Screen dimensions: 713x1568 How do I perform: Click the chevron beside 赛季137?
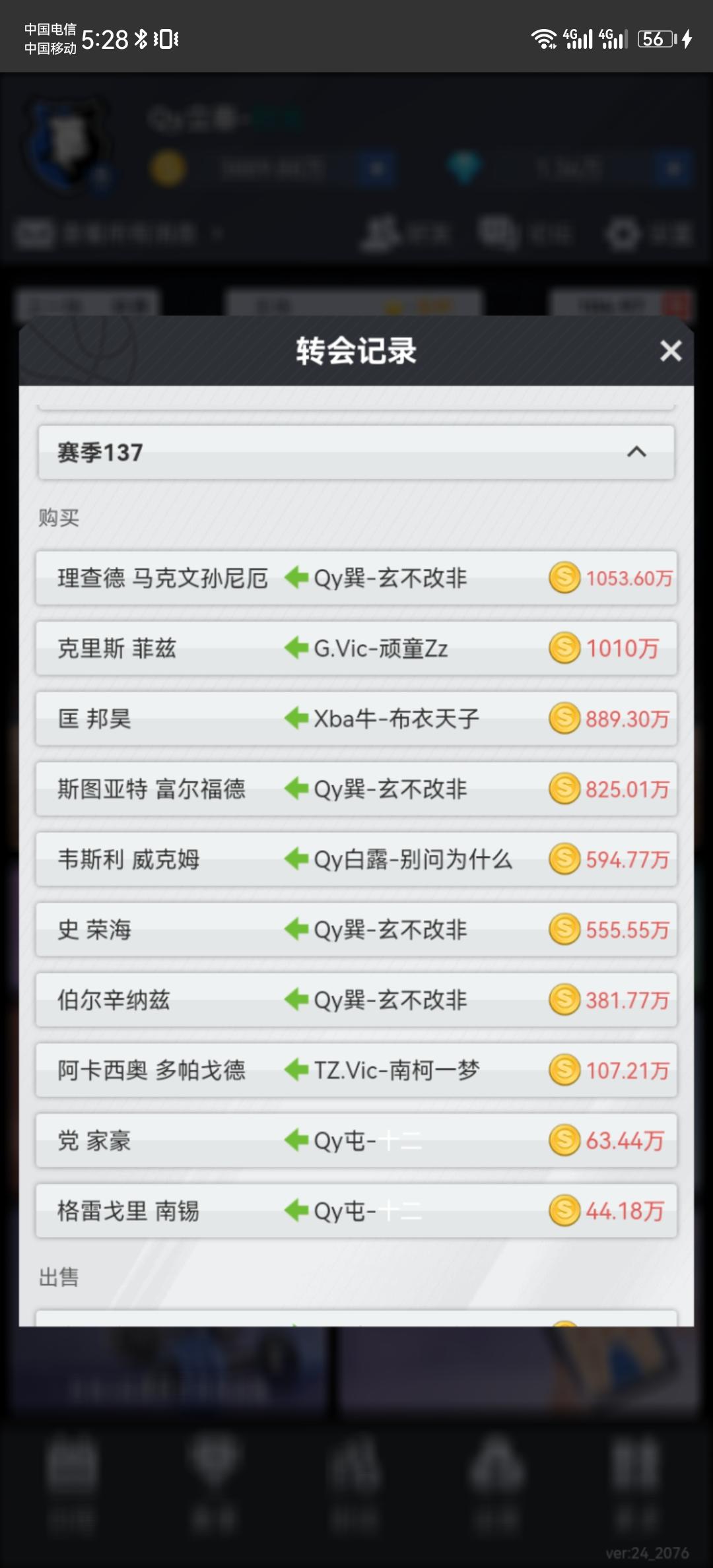coord(636,453)
